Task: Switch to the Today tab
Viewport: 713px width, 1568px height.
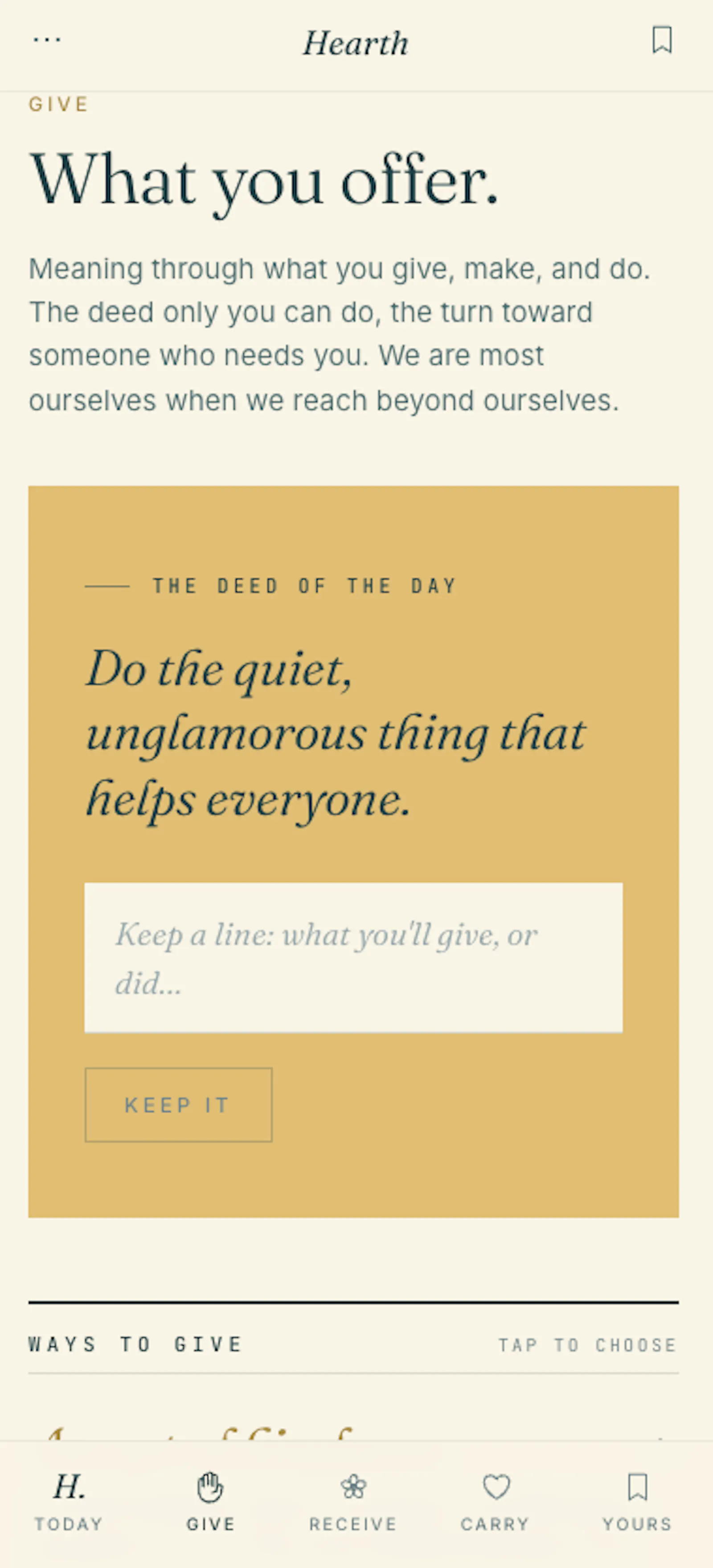Action: click(69, 1502)
